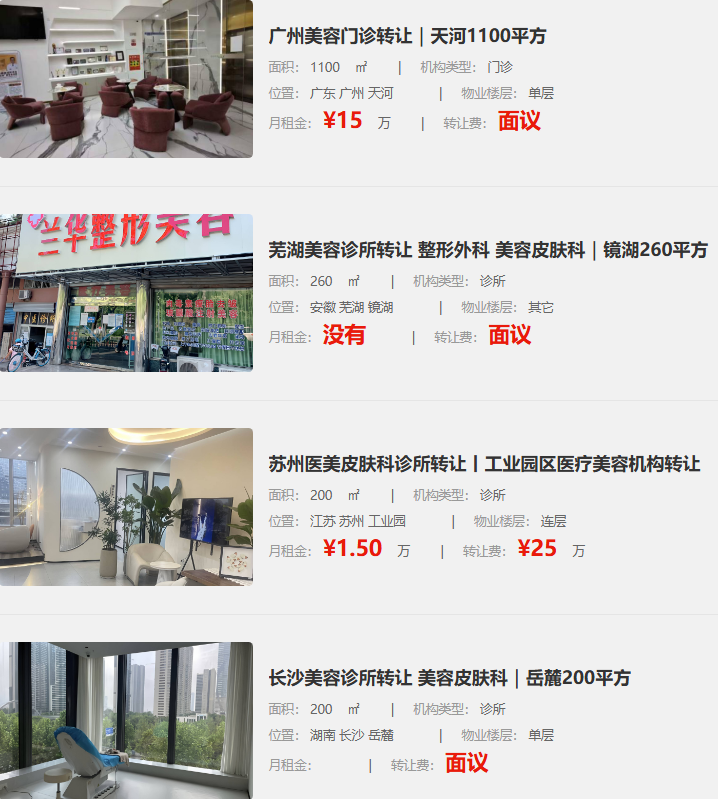This screenshot has width=718, height=799.
Task: View the 芜湖 storefront photo tile
Action: point(126,292)
